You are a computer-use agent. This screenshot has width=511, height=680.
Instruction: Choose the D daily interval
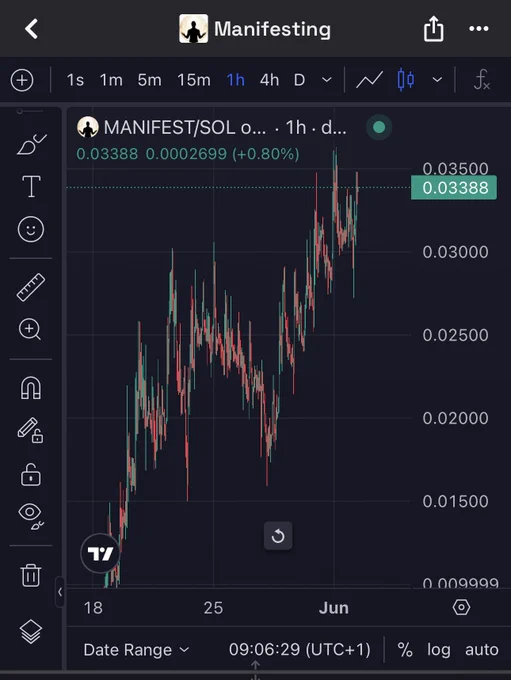point(299,80)
